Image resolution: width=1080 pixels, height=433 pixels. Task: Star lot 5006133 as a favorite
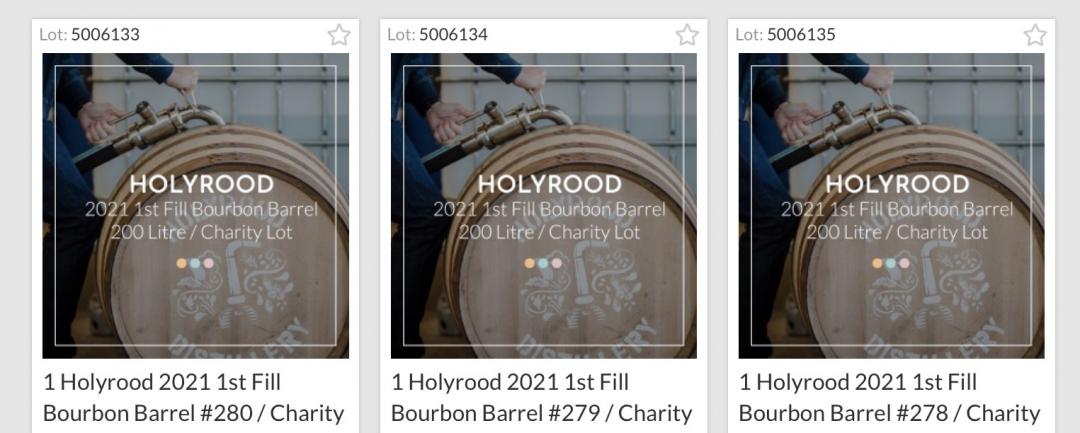pyautogui.click(x=339, y=36)
